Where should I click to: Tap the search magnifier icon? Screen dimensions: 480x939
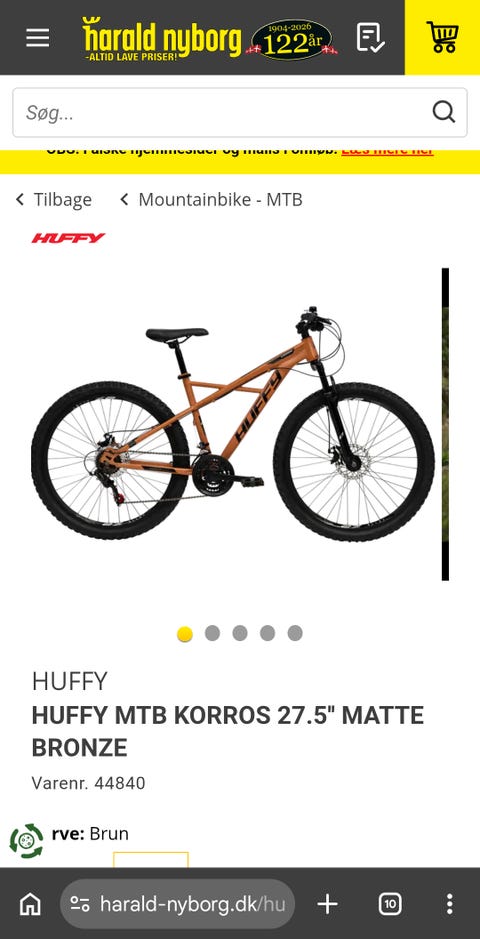coord(443,112)
